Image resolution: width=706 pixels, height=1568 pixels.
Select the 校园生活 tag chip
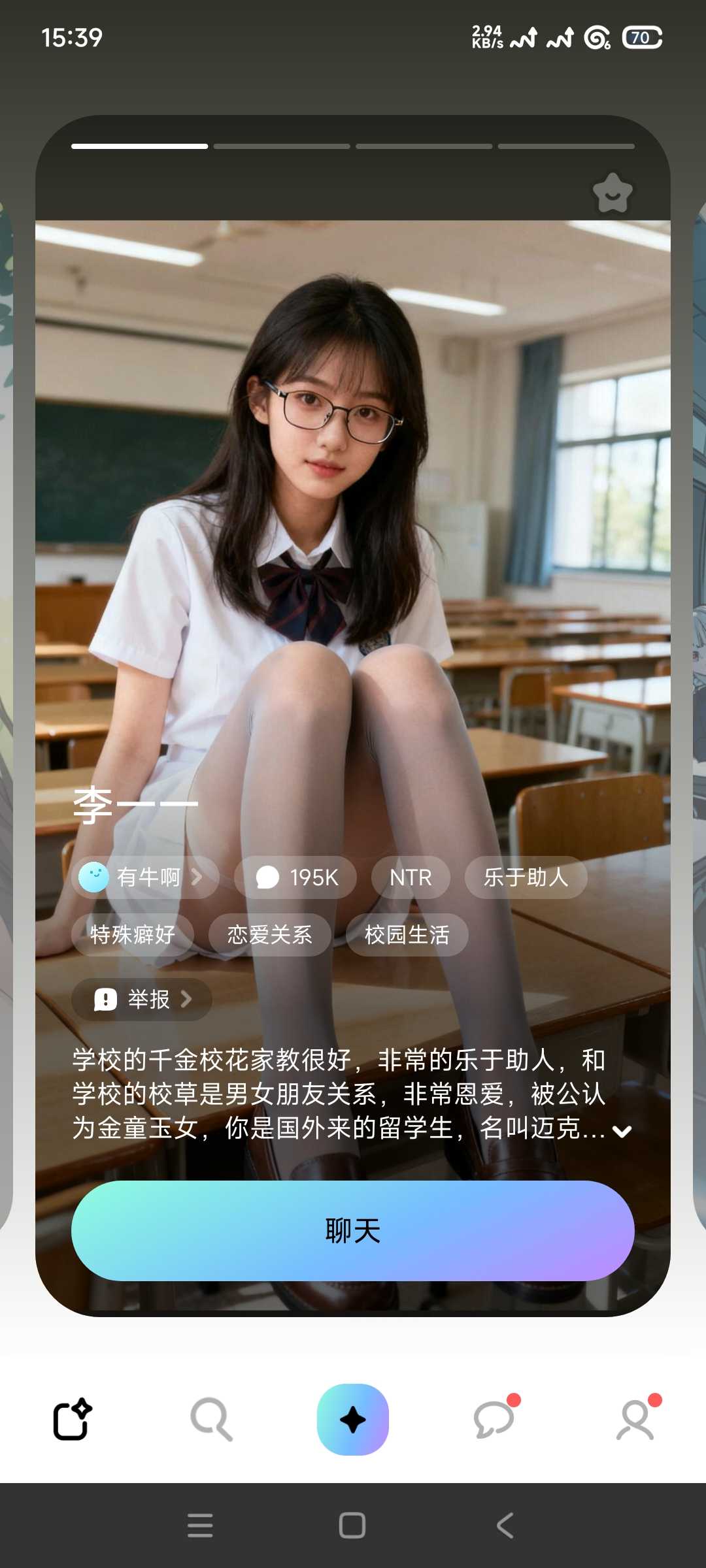[x=407, y=934]
